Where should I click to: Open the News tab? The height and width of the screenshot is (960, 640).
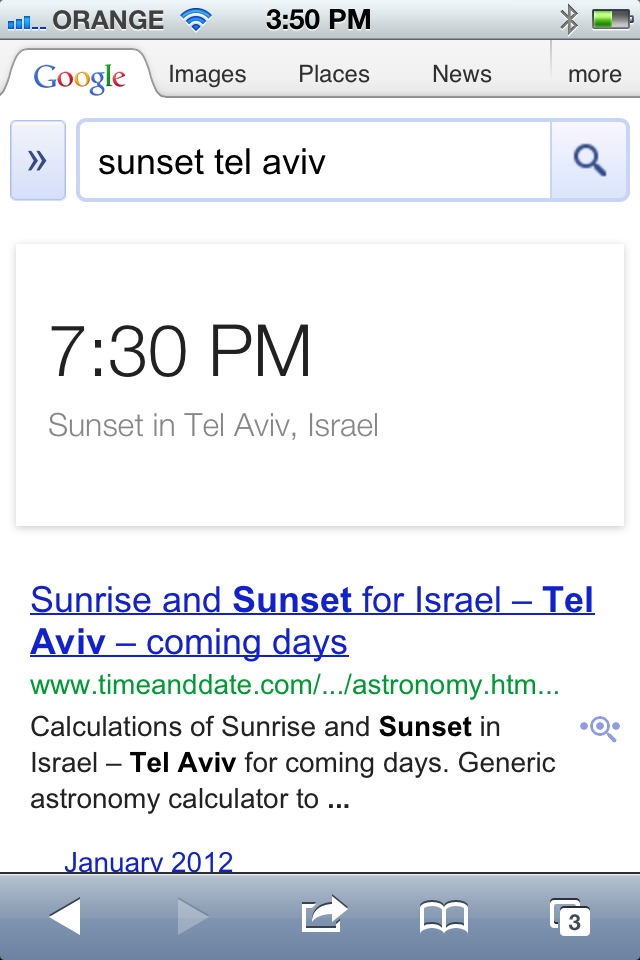(462, 74)
